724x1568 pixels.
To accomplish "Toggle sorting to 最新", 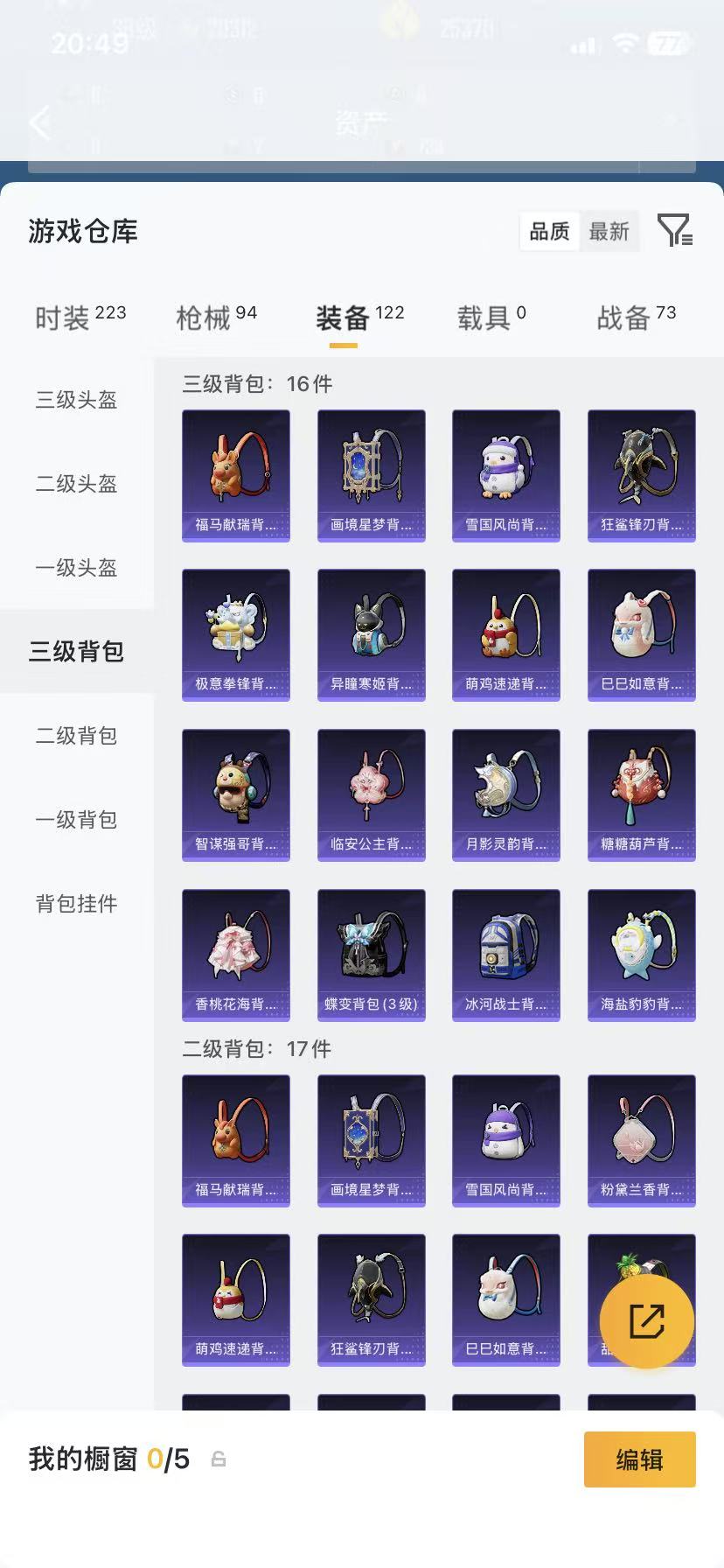I will tap(610, 231).
